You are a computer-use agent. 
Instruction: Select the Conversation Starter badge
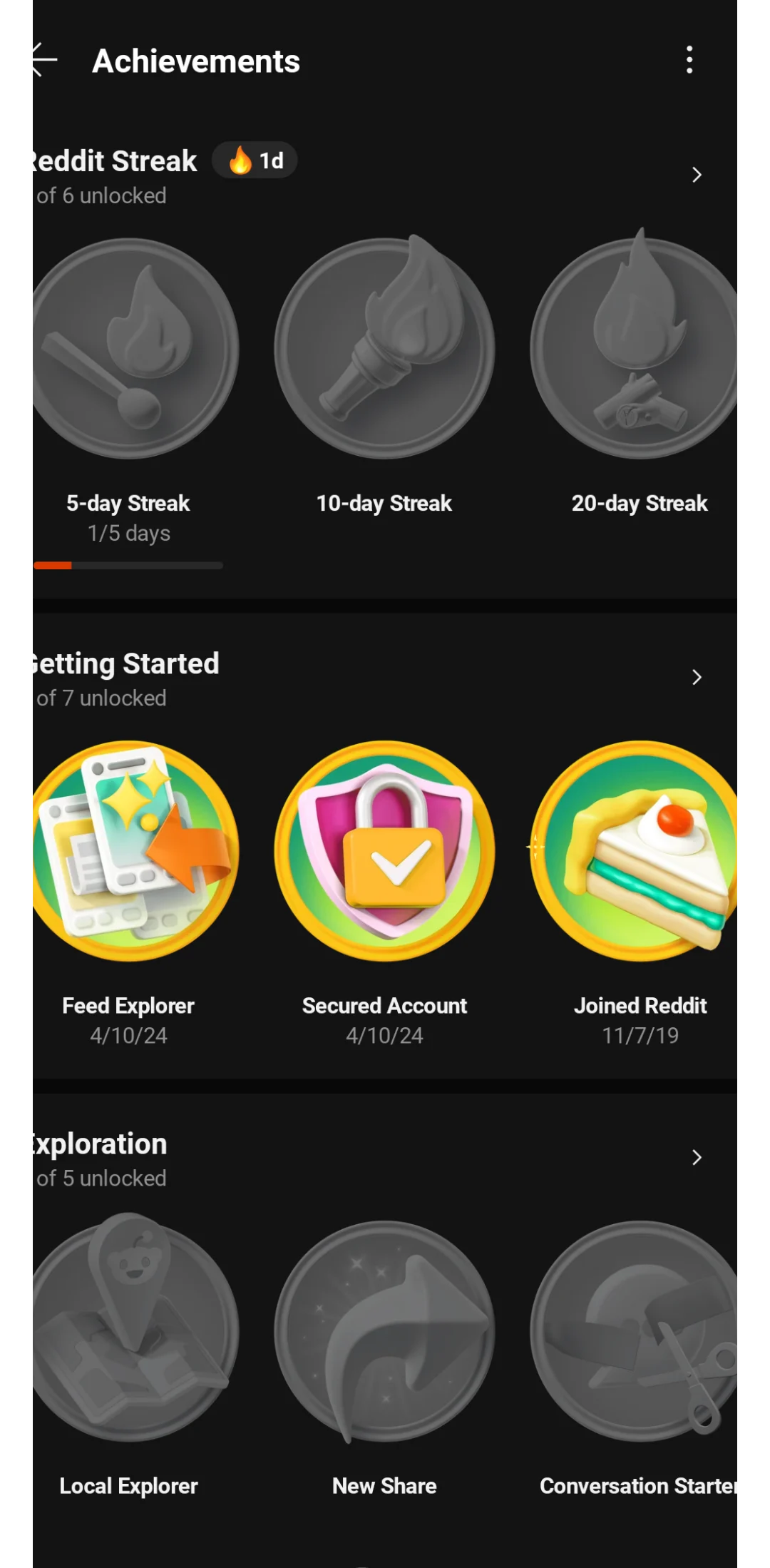(638, 1331)
